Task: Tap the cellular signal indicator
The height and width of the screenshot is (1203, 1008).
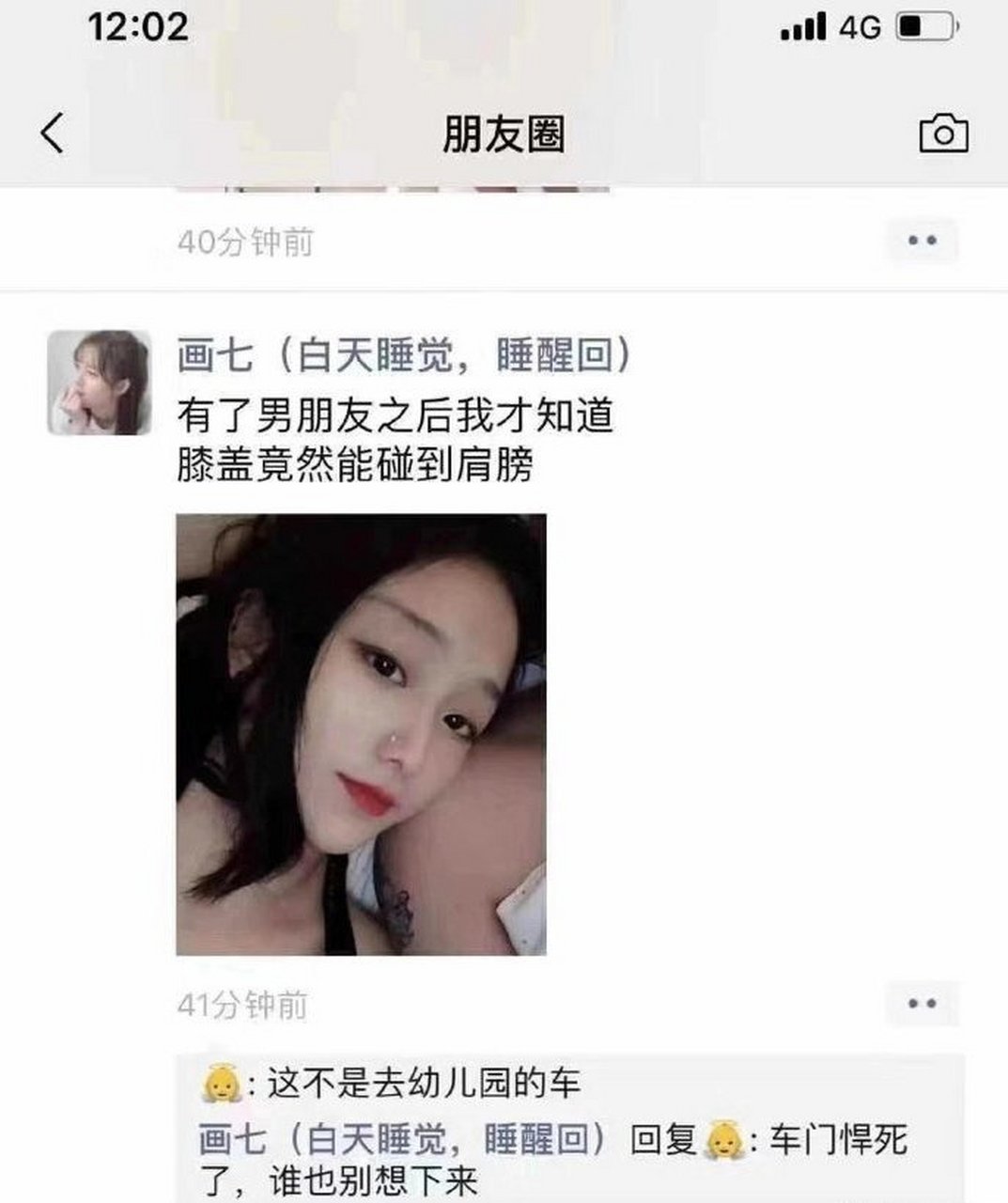Action: click(803, 28)
